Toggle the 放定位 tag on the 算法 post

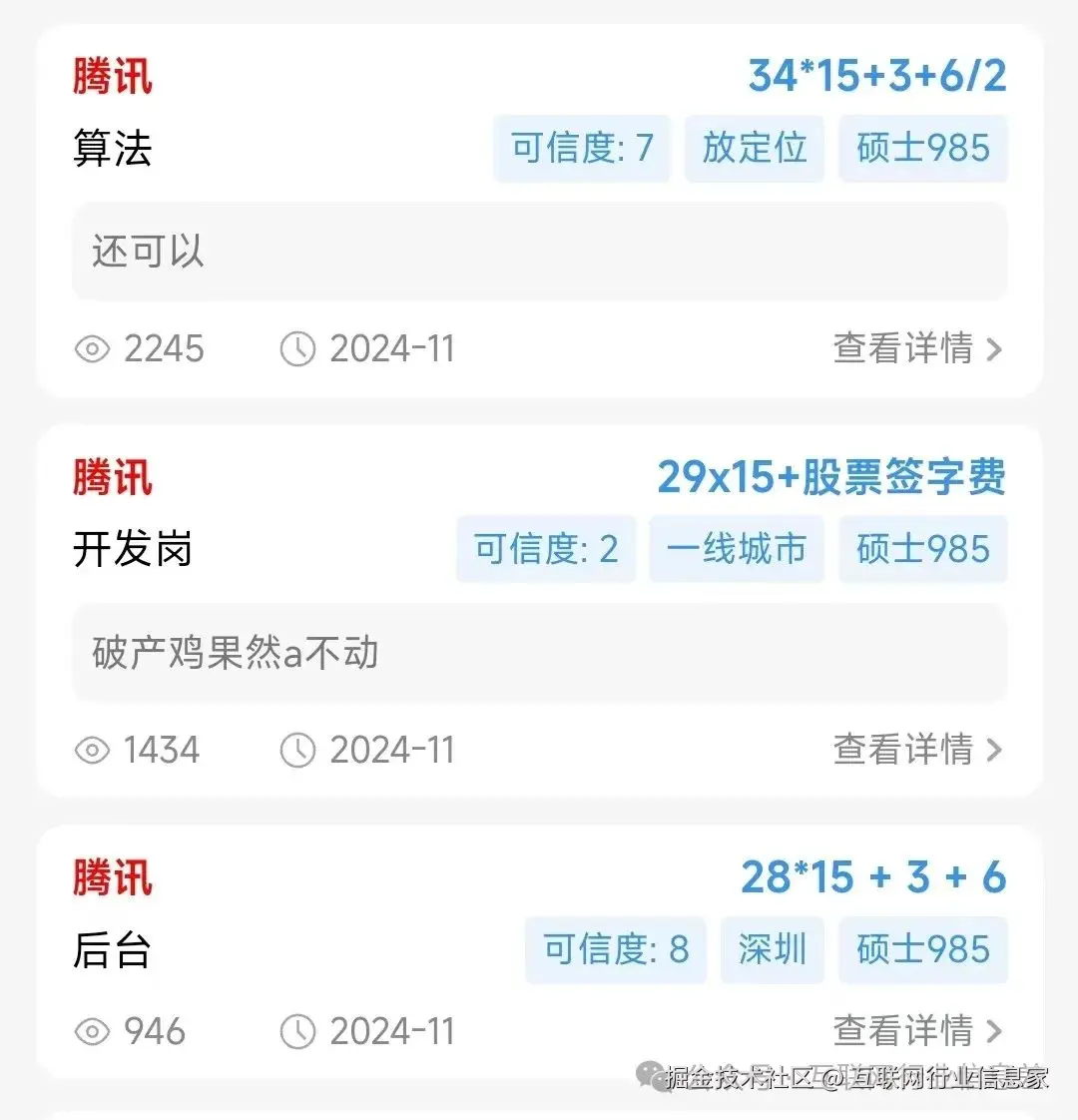pos(754,149)
